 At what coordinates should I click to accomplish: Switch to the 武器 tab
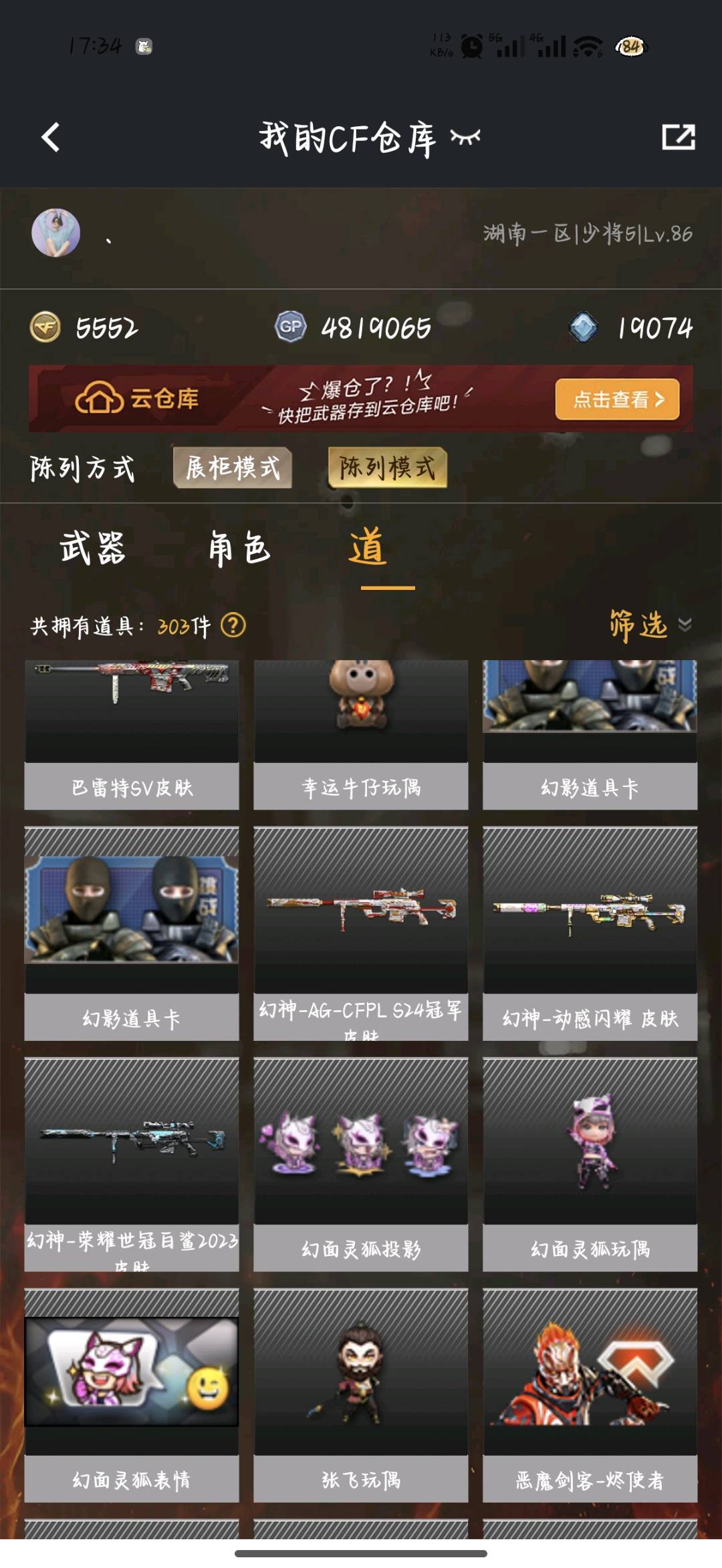click(92, 549)
